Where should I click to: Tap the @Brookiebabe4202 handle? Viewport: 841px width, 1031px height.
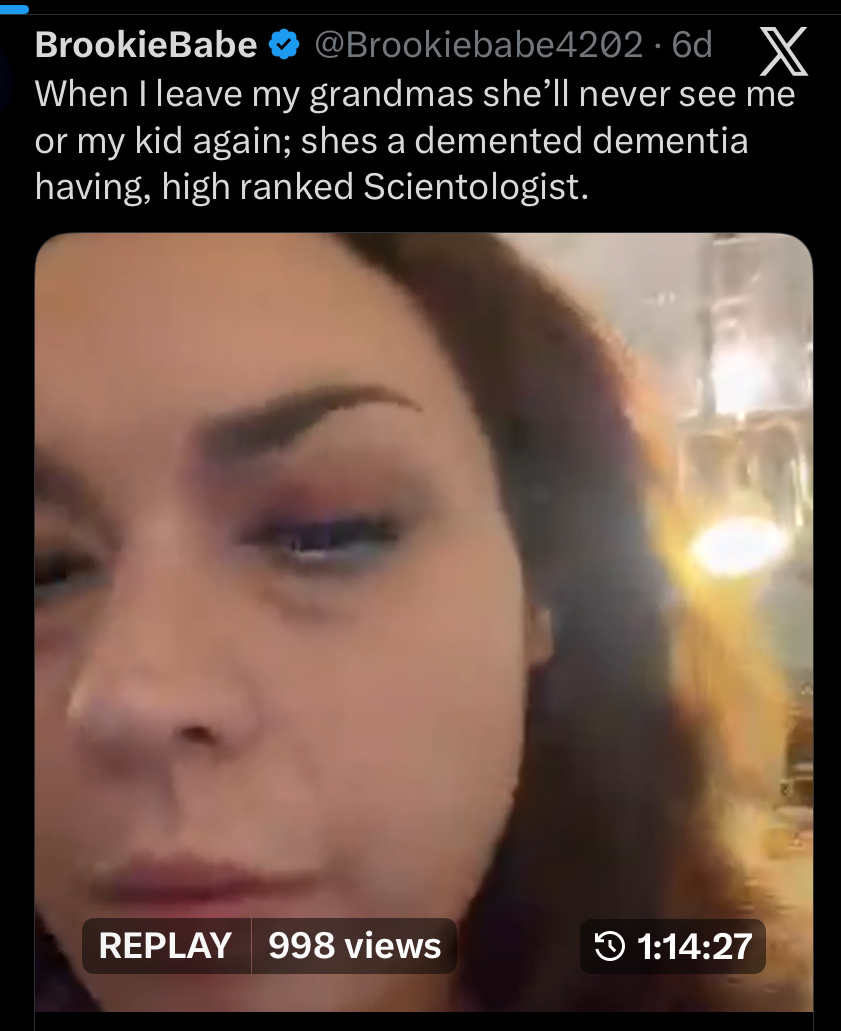click(479, 45)
